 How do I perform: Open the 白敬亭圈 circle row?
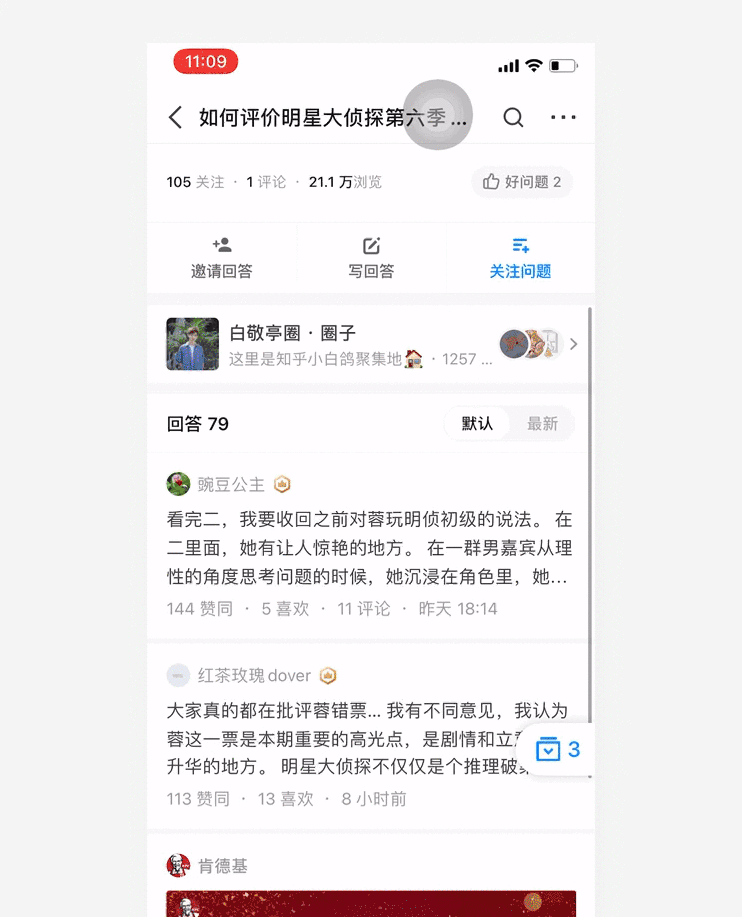(x=371, y=344)
